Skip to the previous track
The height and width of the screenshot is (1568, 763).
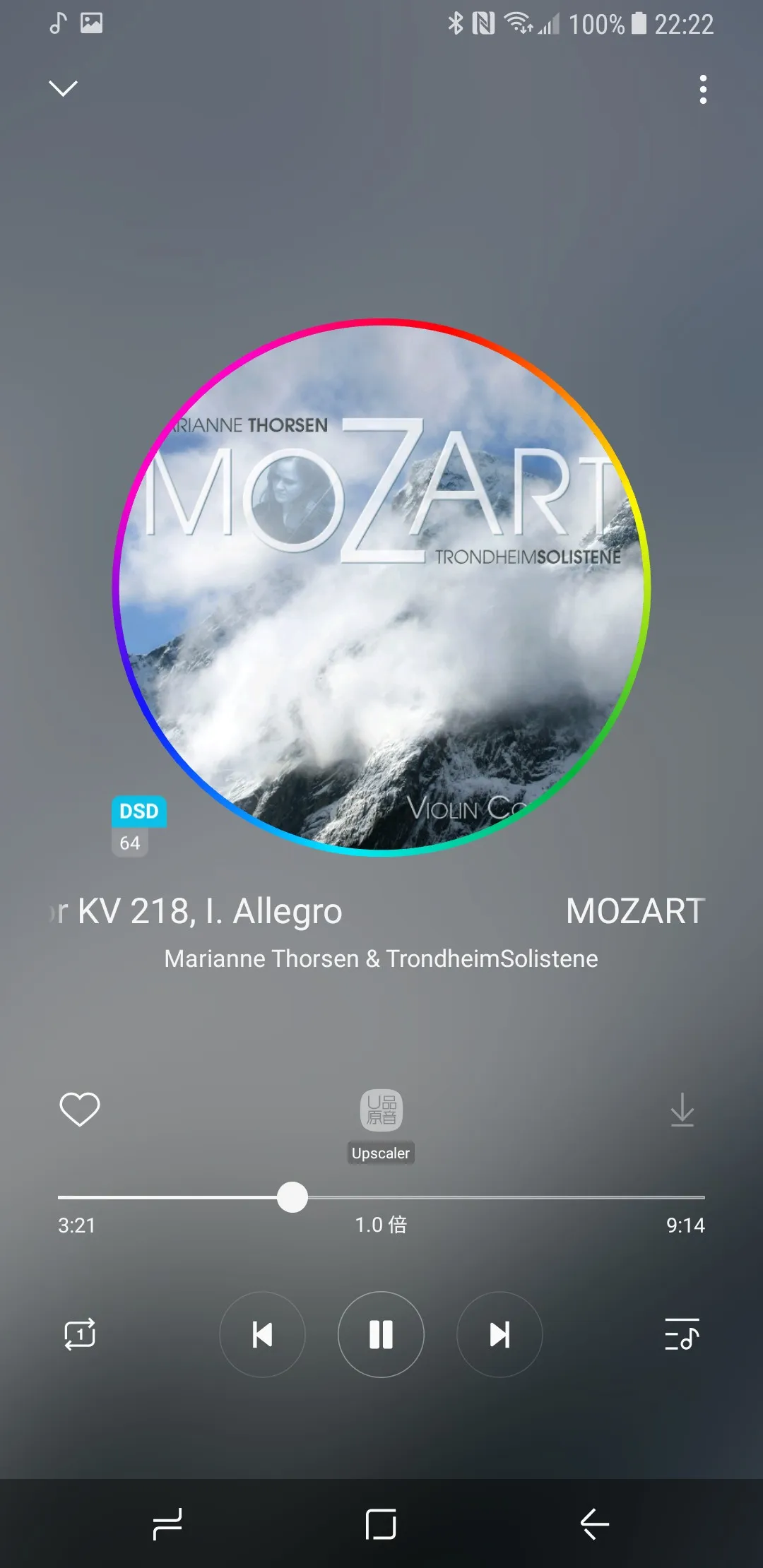point(262,1334)
